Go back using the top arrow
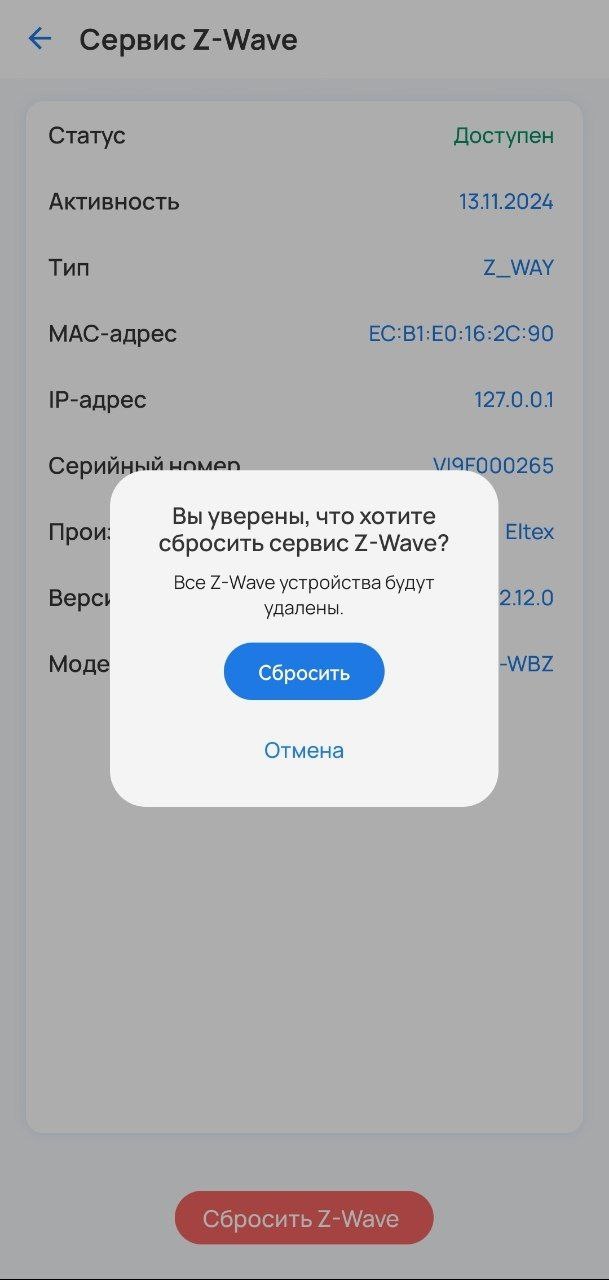The height and width of the screenshot is (1280, 609). [40, 40]
